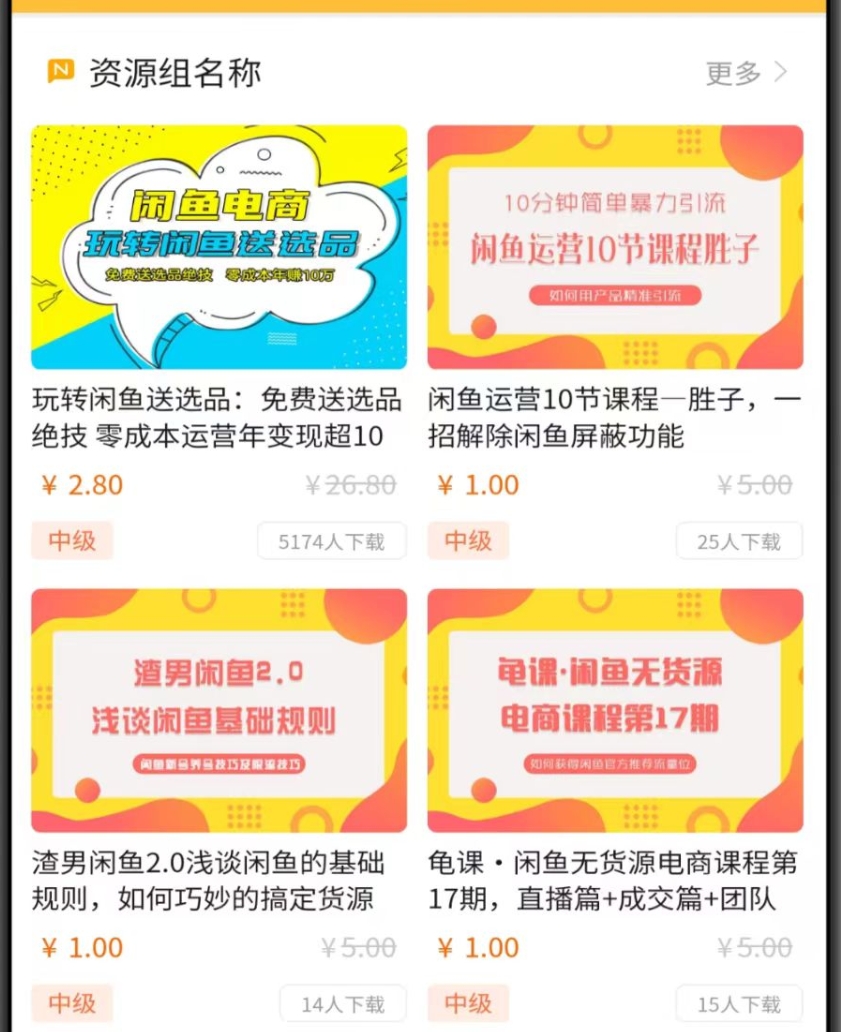Open the 龟课·闲鱼无货源 course card
The image size is (841, 1032).
tap(615, 710)
